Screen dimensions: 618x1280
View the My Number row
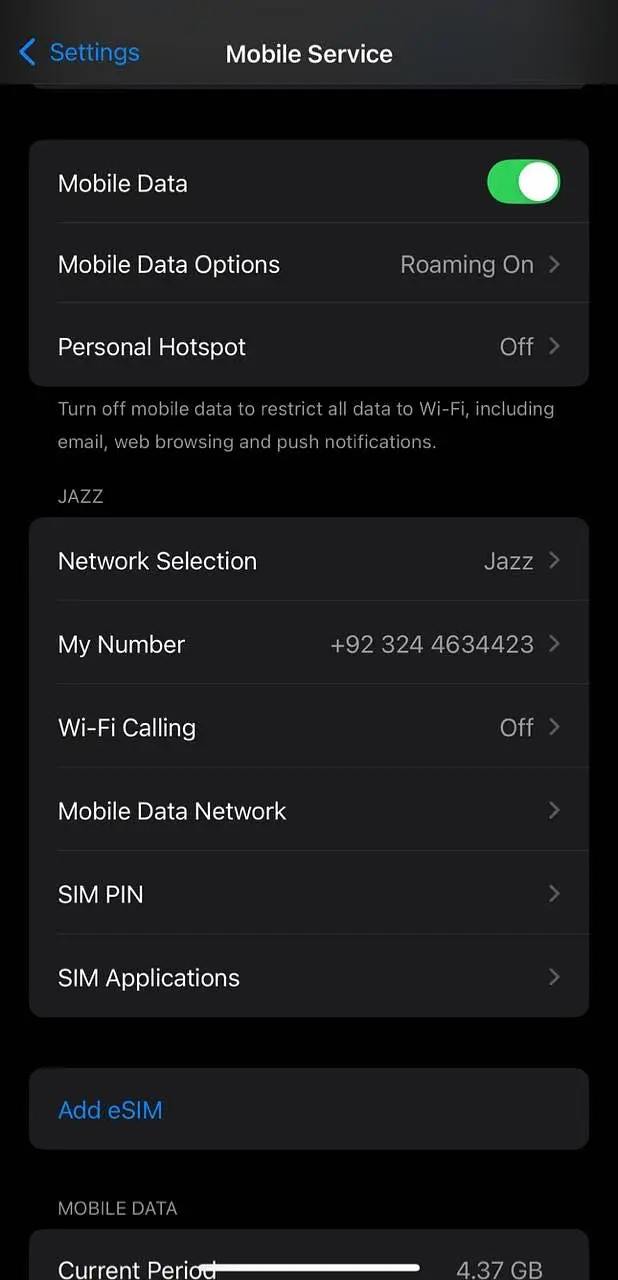(308, 645)
